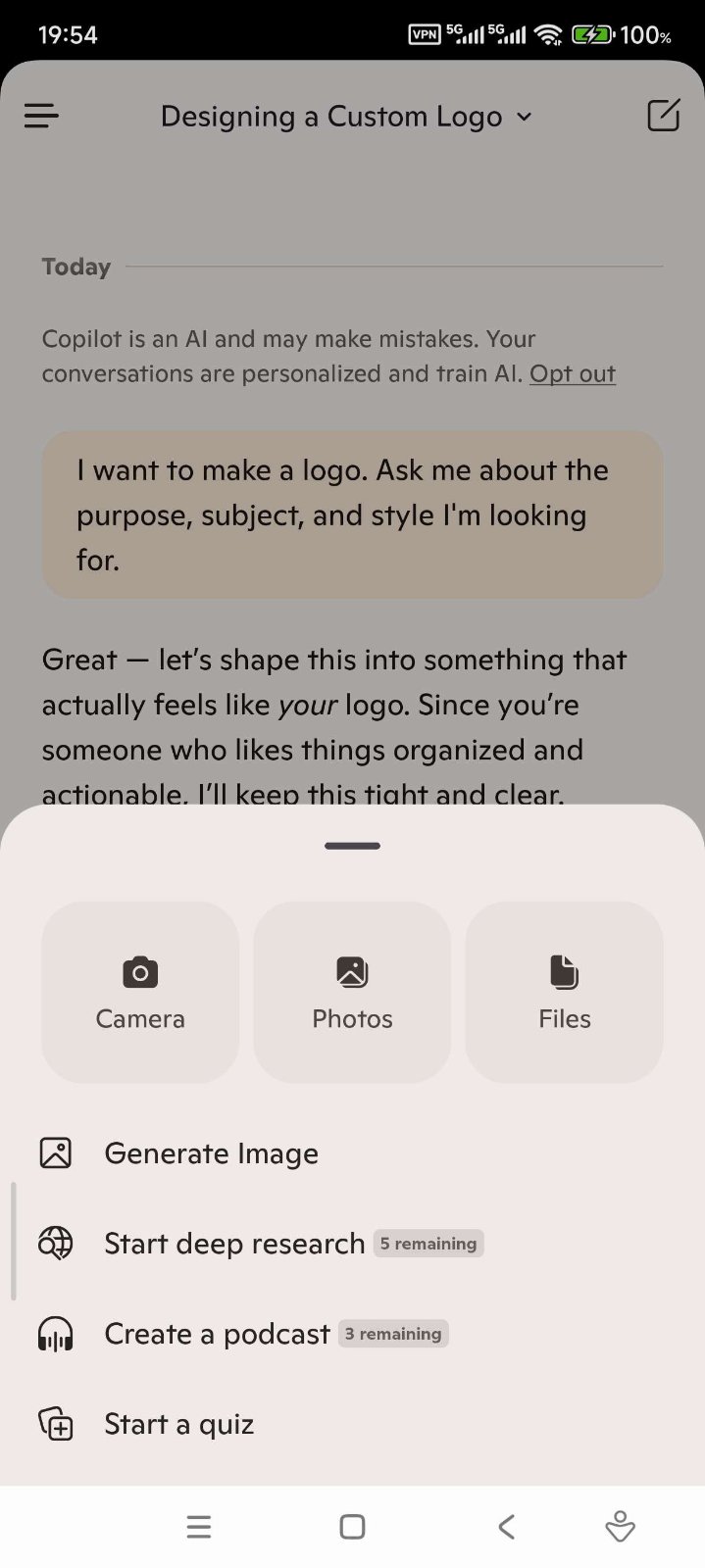Open recent apps from navigation bar
The image size is (705, 1568).
[199, 1527]
